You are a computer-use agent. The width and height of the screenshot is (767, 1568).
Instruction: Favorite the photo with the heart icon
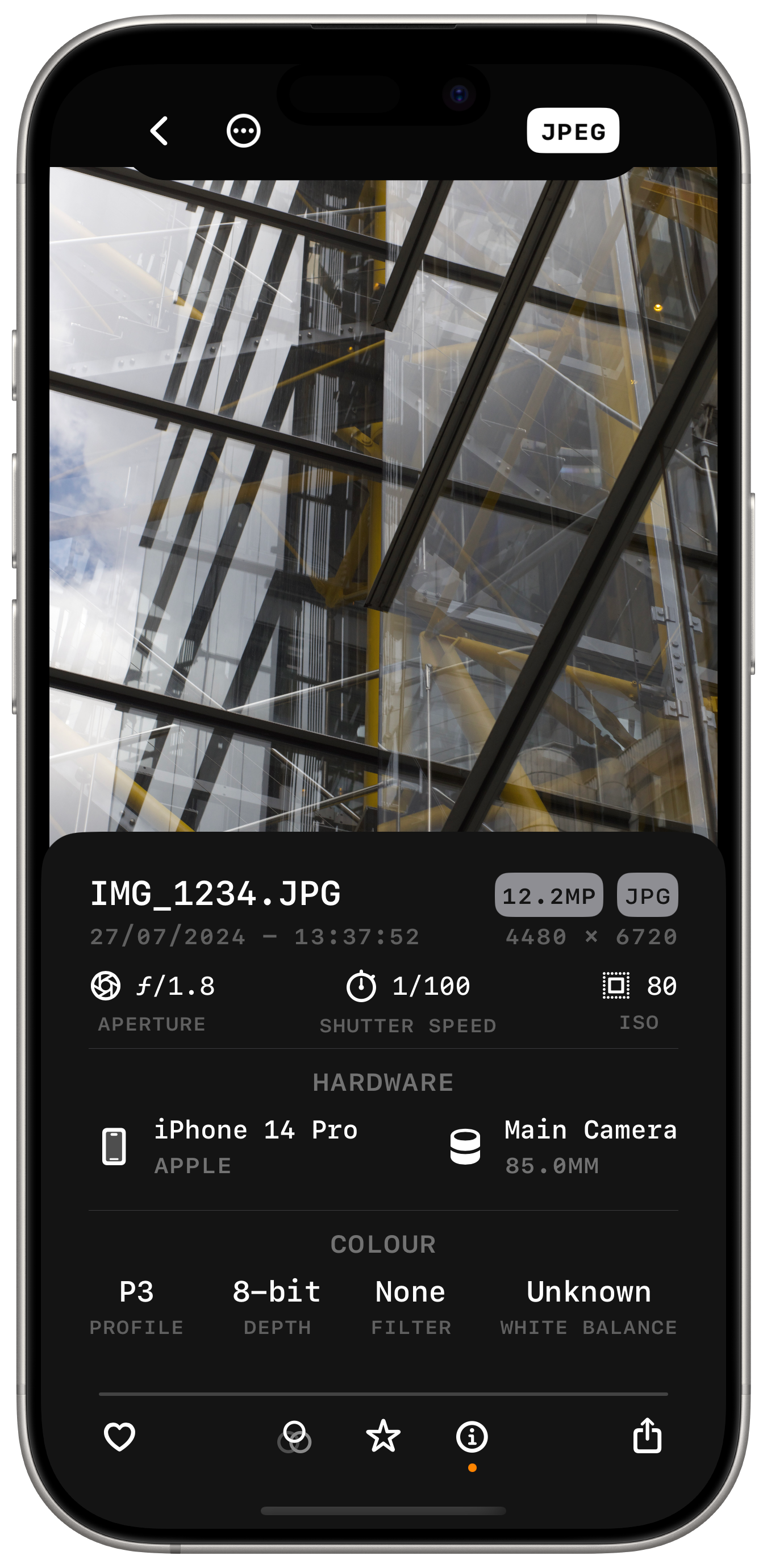pos(119,1437)
